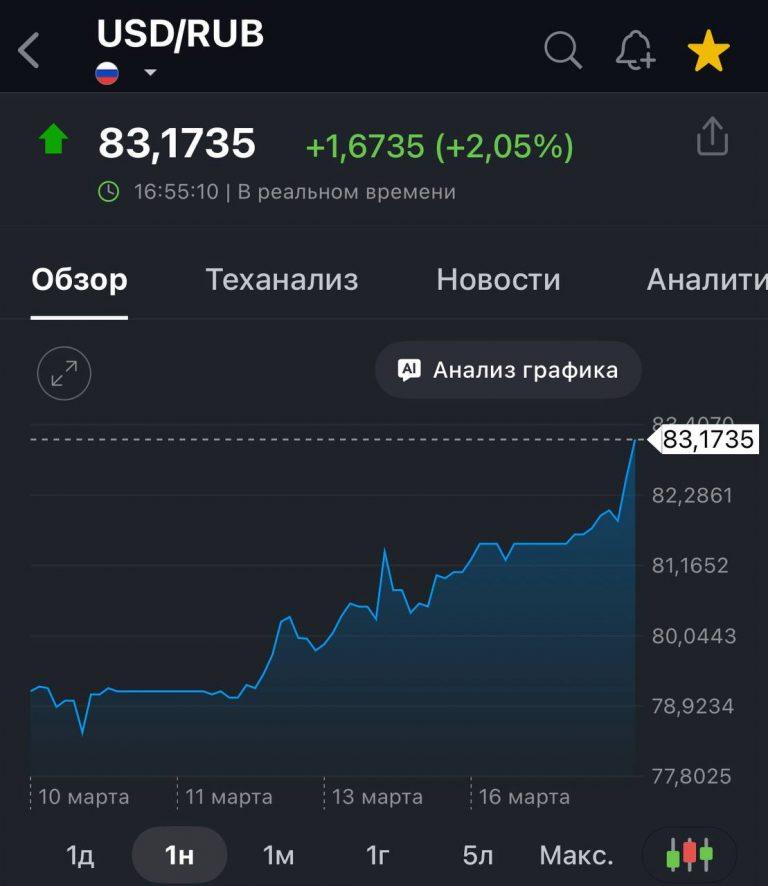Click the 83,1735 price tag on chart

(707, 438)
